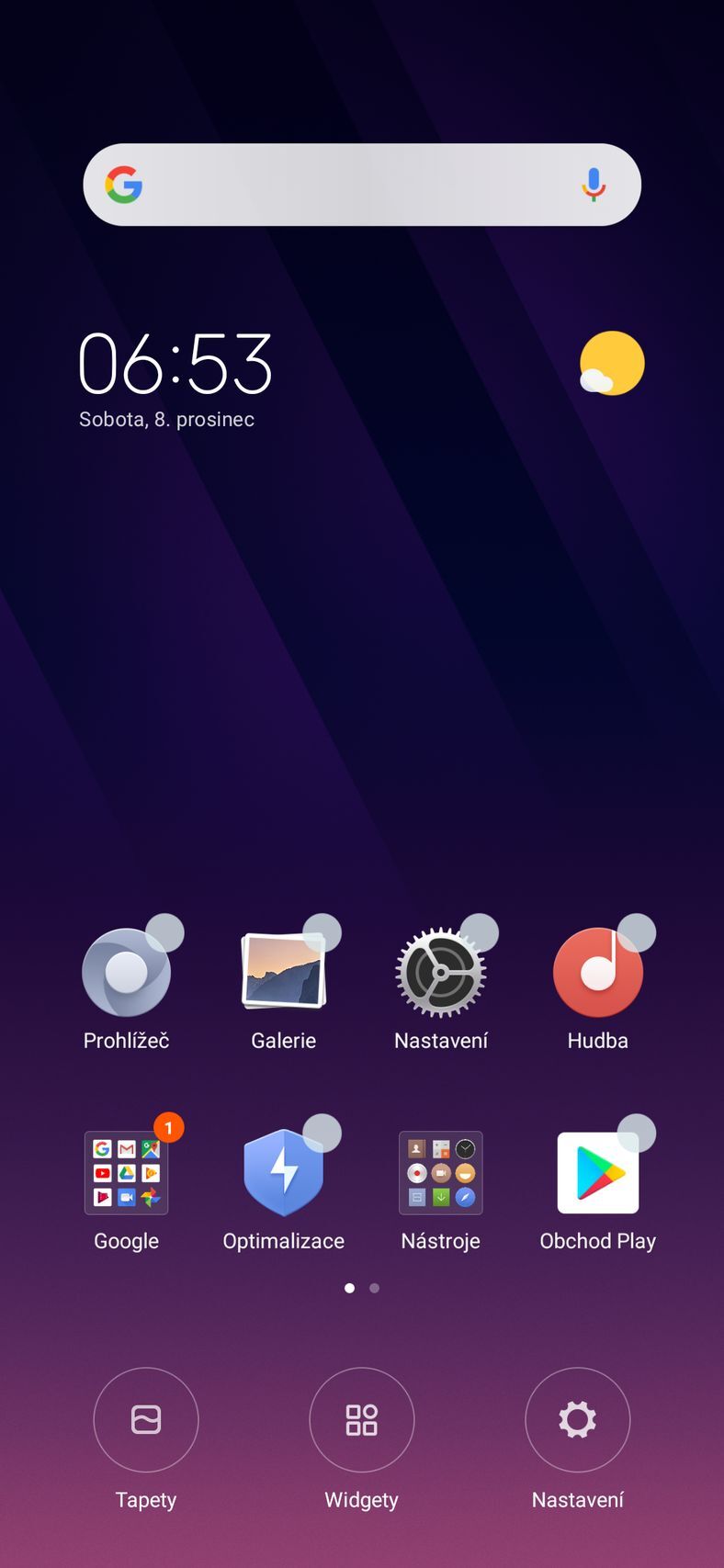Open the Obchod Play store

click(598, 1171)
